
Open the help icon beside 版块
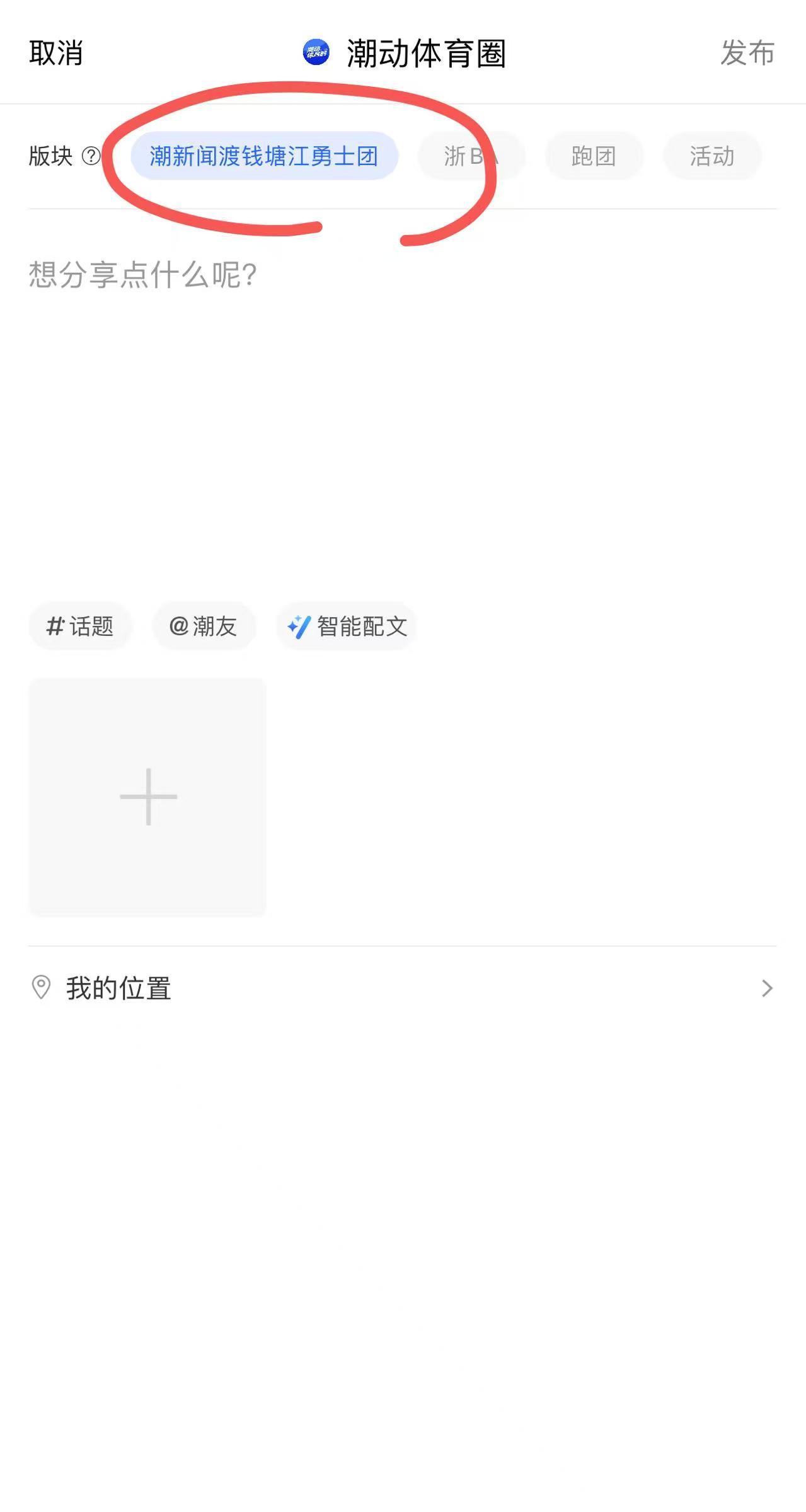click(91, 156)
